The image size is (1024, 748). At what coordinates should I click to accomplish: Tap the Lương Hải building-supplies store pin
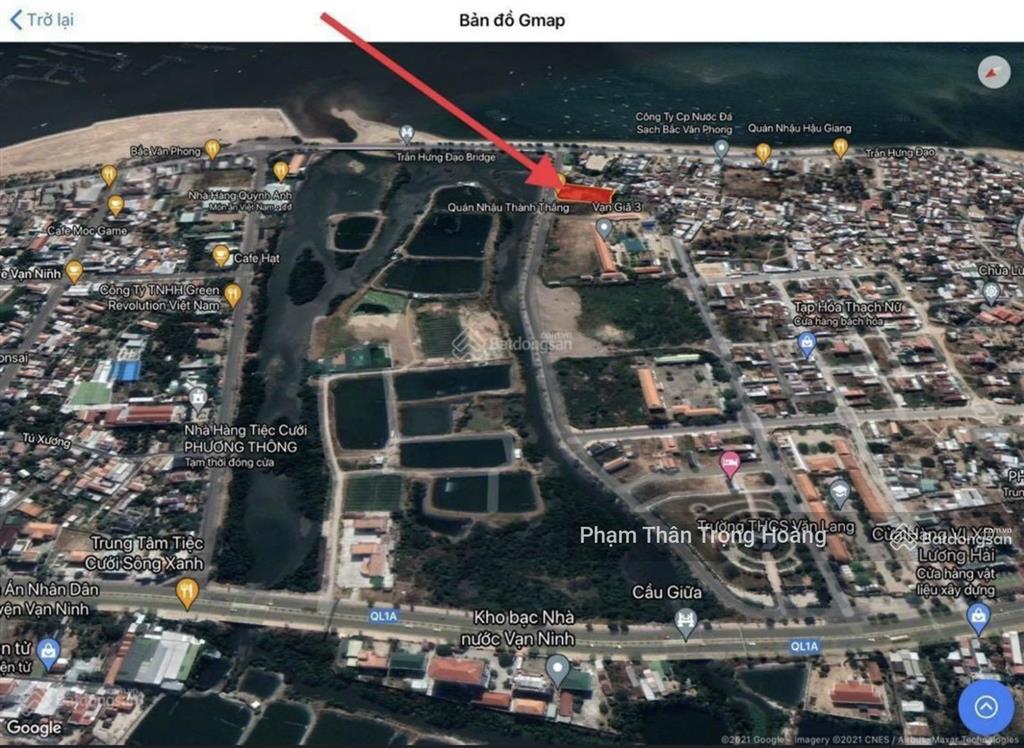978,618
